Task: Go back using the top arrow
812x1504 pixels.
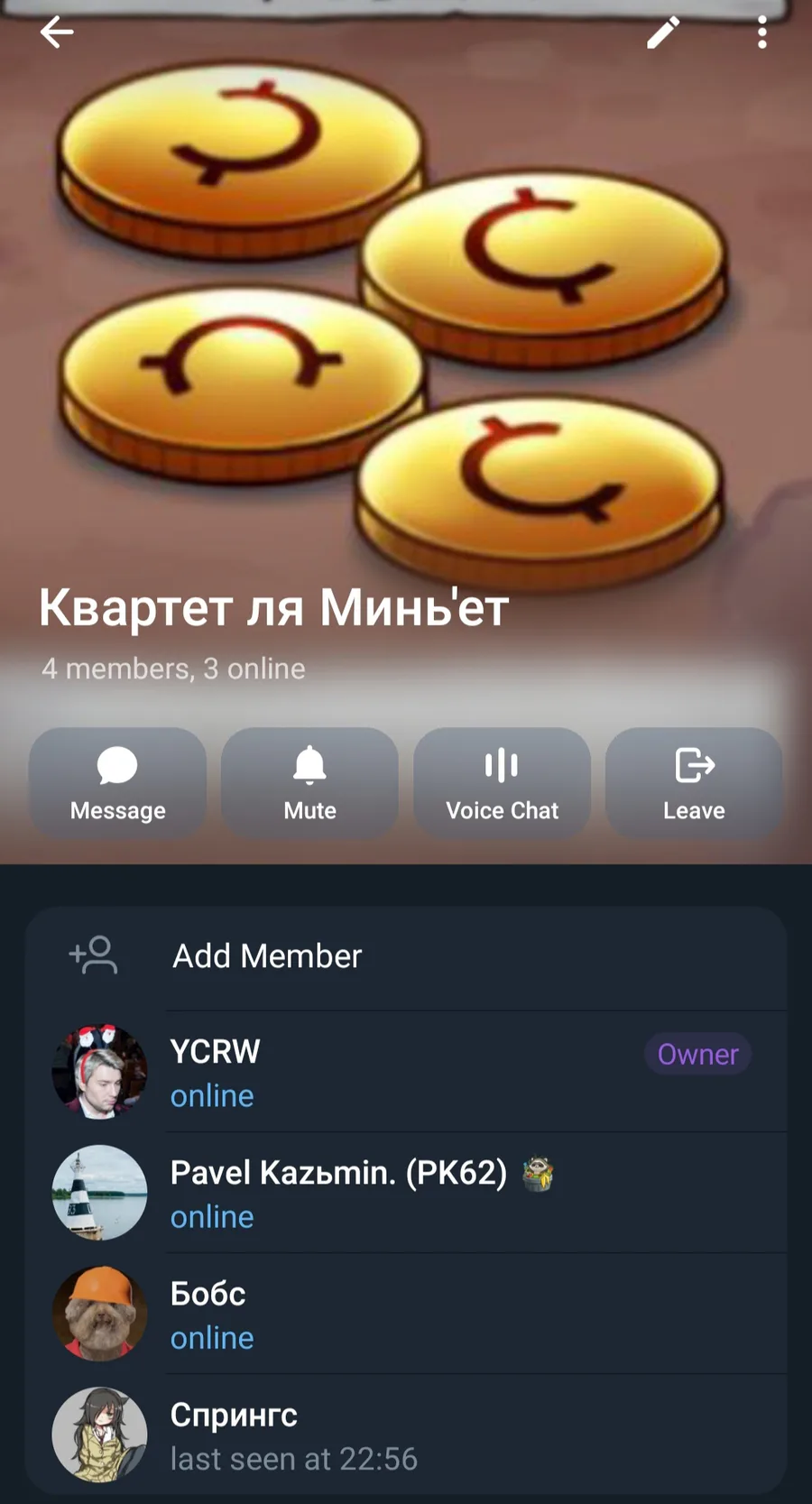Action: (x=56, y=32)
